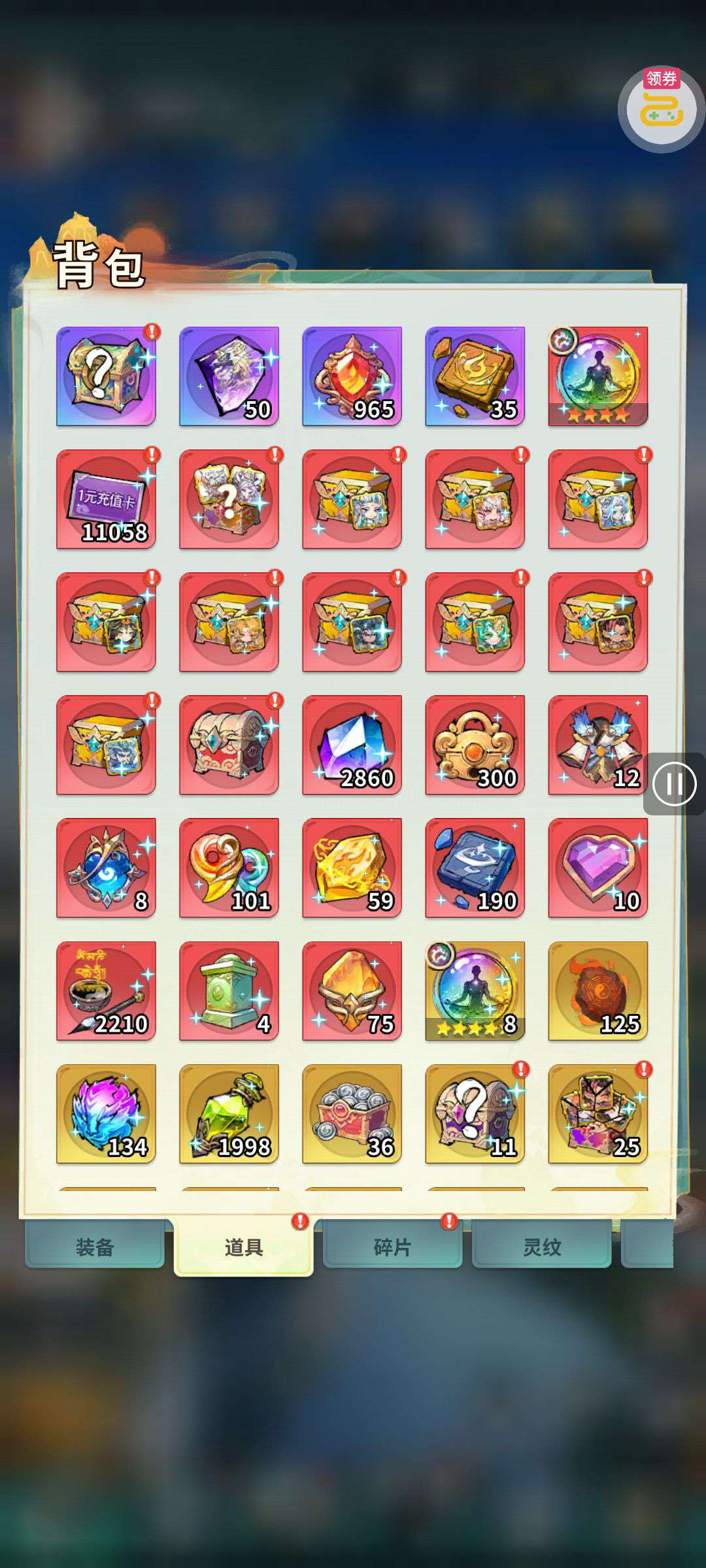Open the blue stone tablet item with 190
This screenshot has height=1568, width=706.
[x=475, y=868]
